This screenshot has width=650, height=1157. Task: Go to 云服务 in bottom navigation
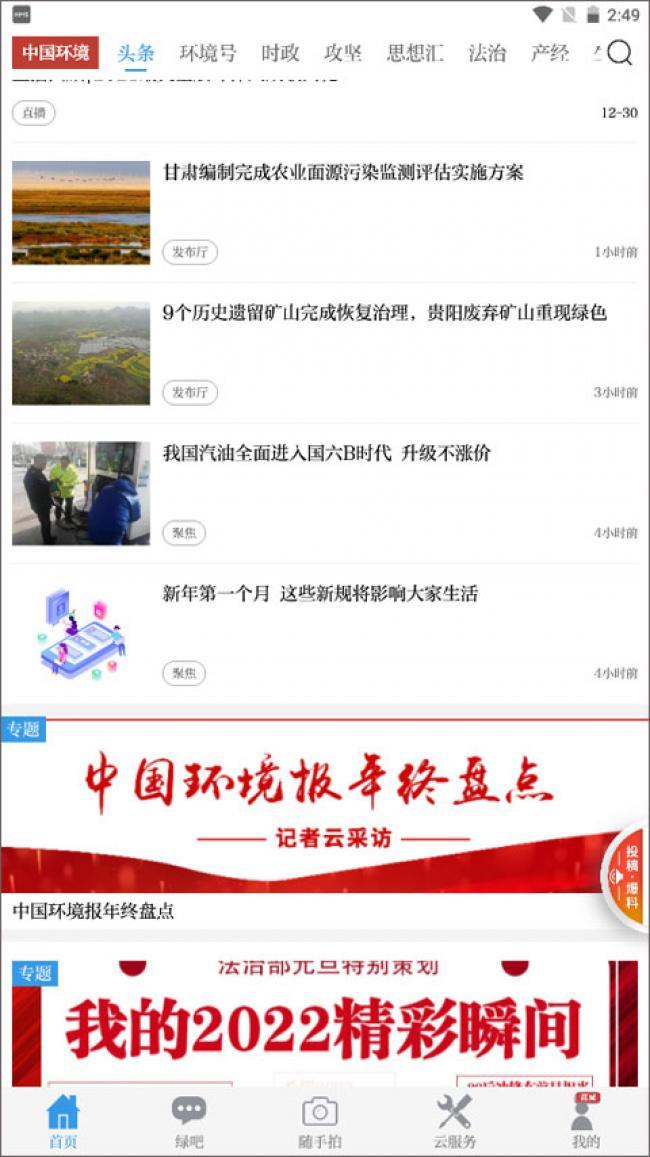pos(454,1121)
